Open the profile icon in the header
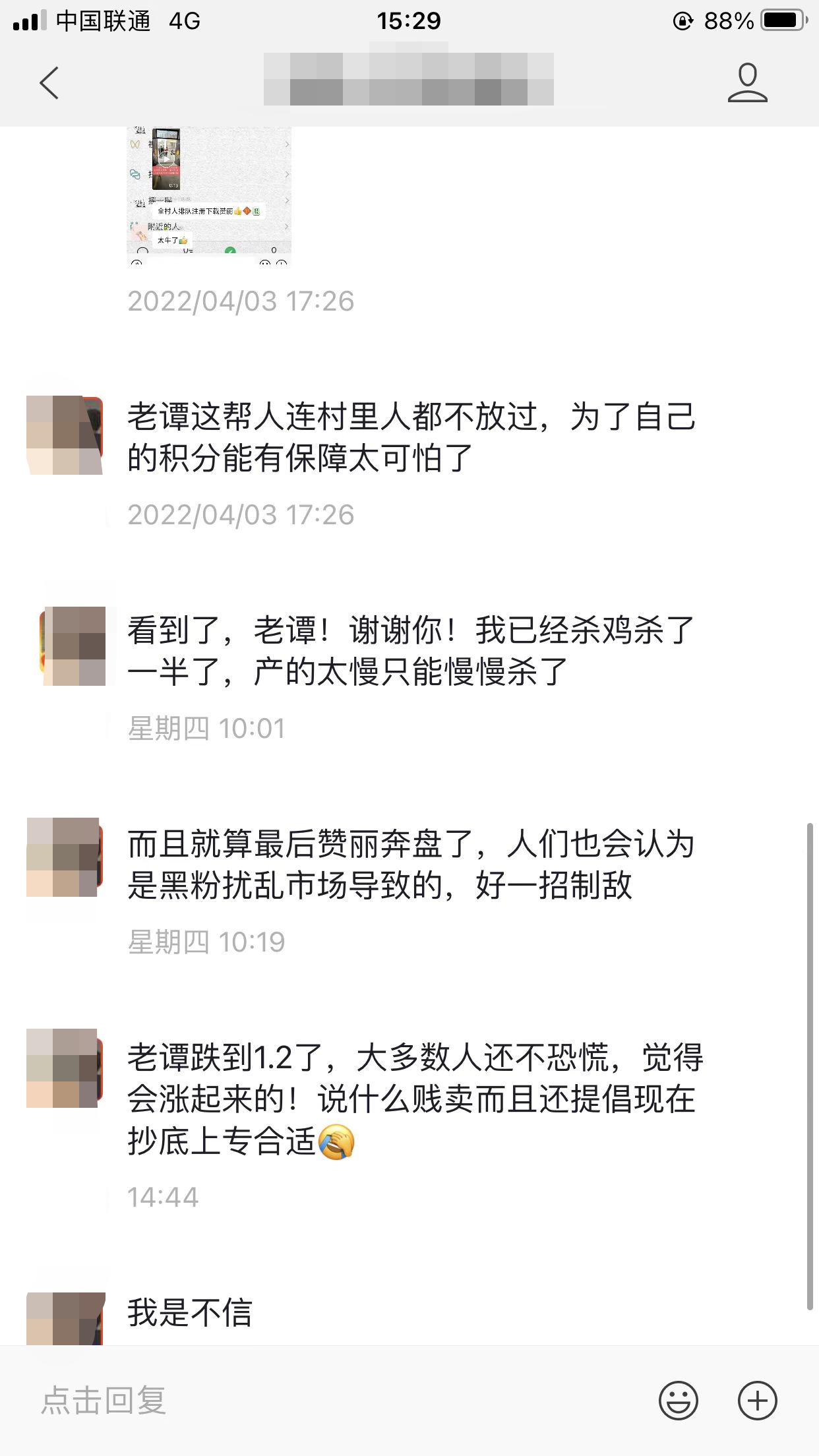 pos(747,83)
